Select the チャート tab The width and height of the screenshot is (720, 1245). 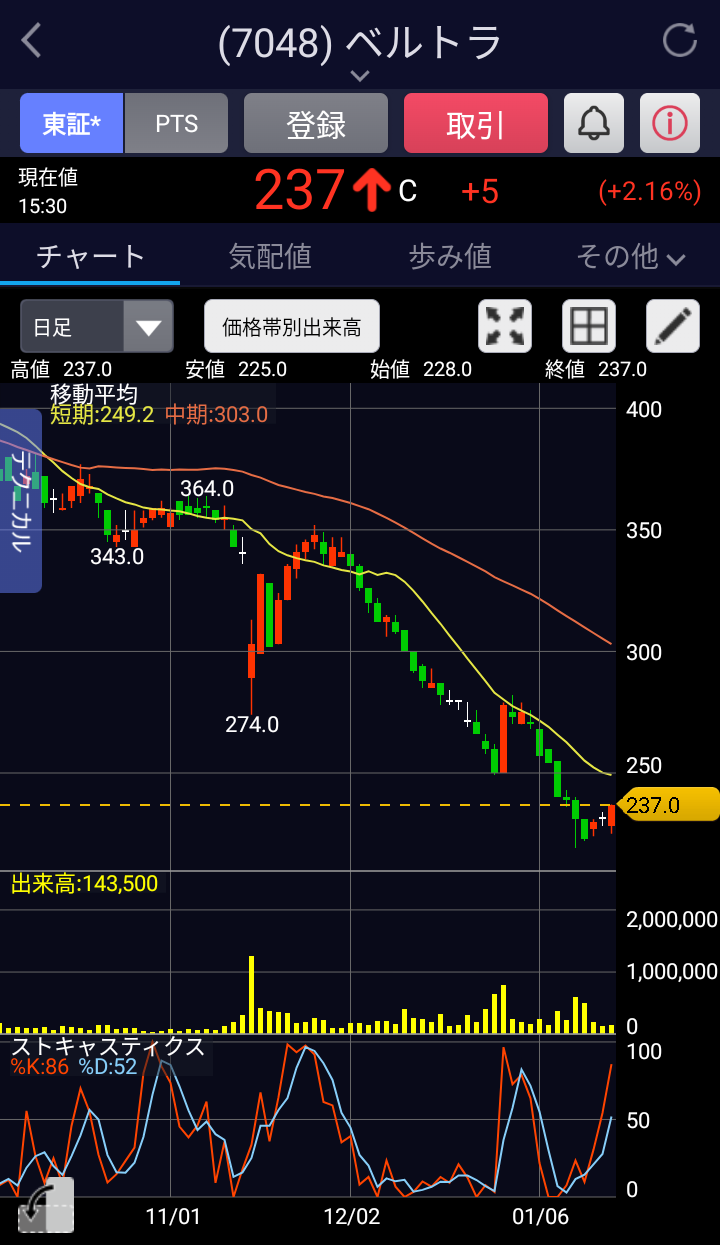coord(90,257)
